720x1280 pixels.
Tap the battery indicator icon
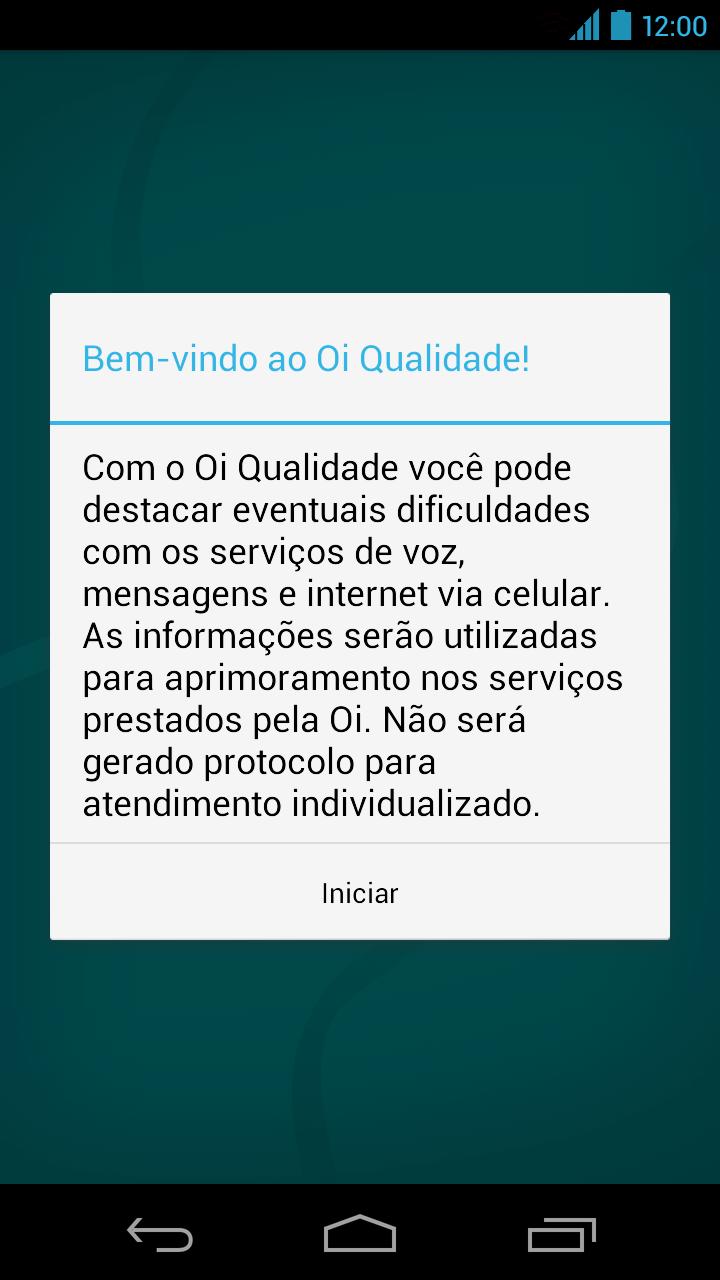pyautogui.click(x=622, y=26)
